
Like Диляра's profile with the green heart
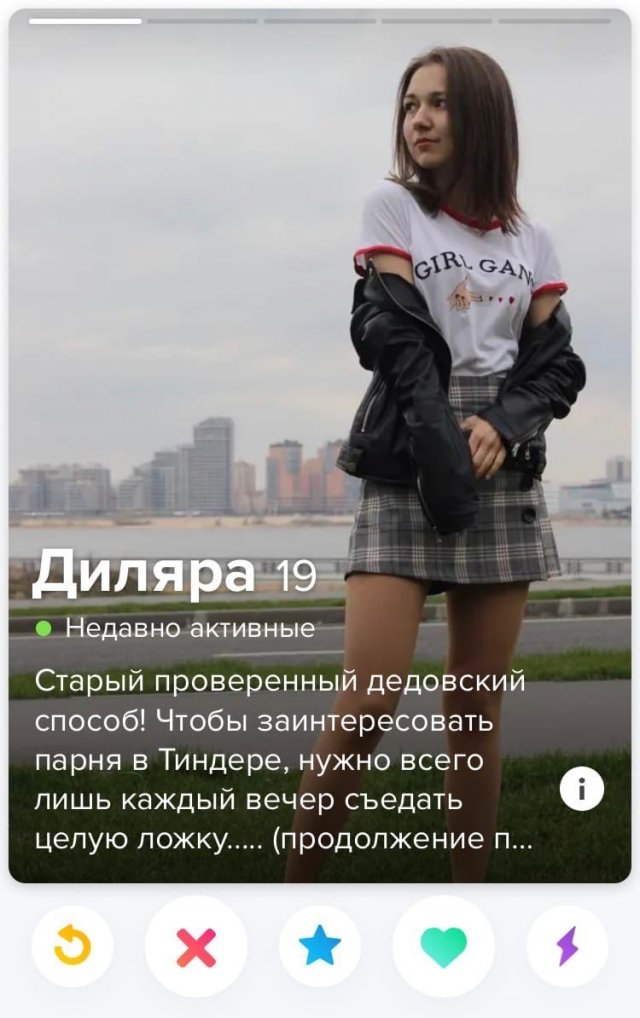pos(443,946)
